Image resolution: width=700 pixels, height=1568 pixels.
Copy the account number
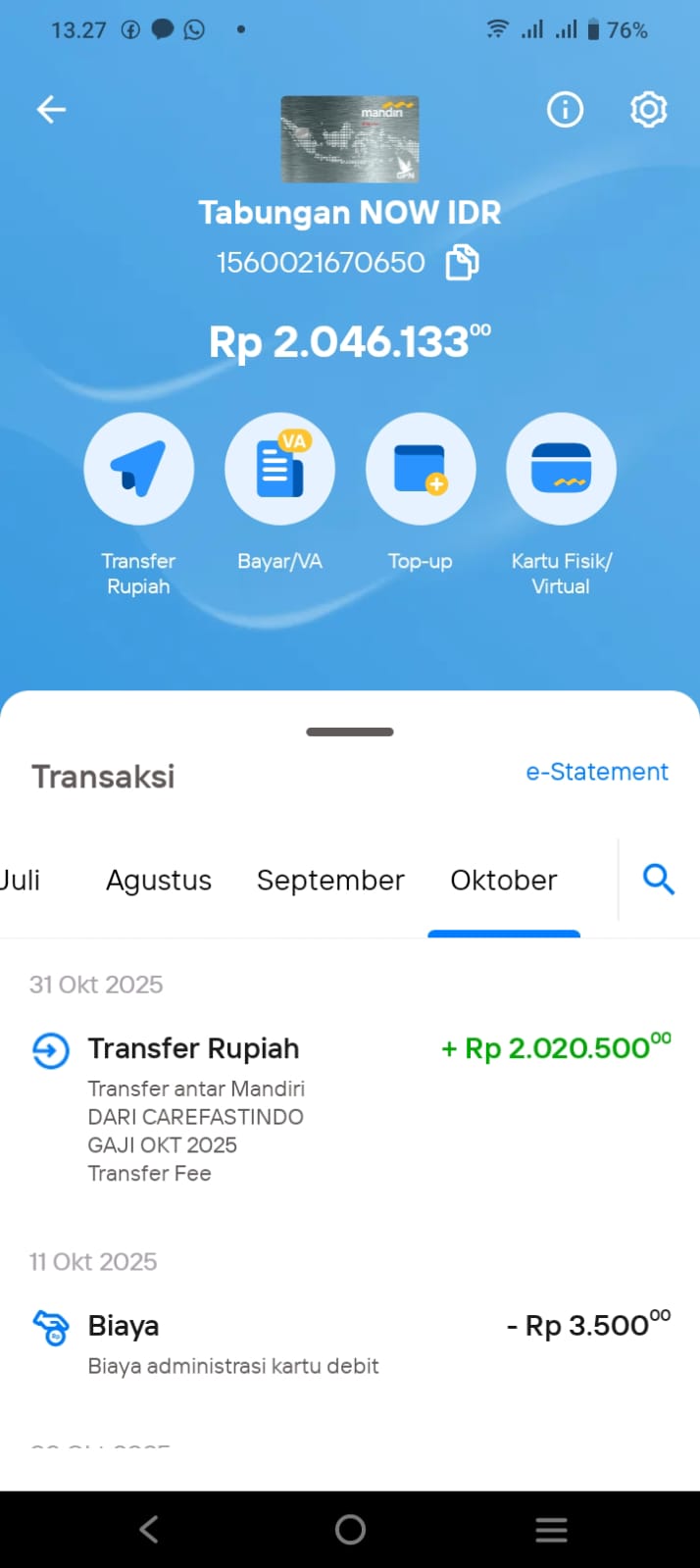click(462, 263)
